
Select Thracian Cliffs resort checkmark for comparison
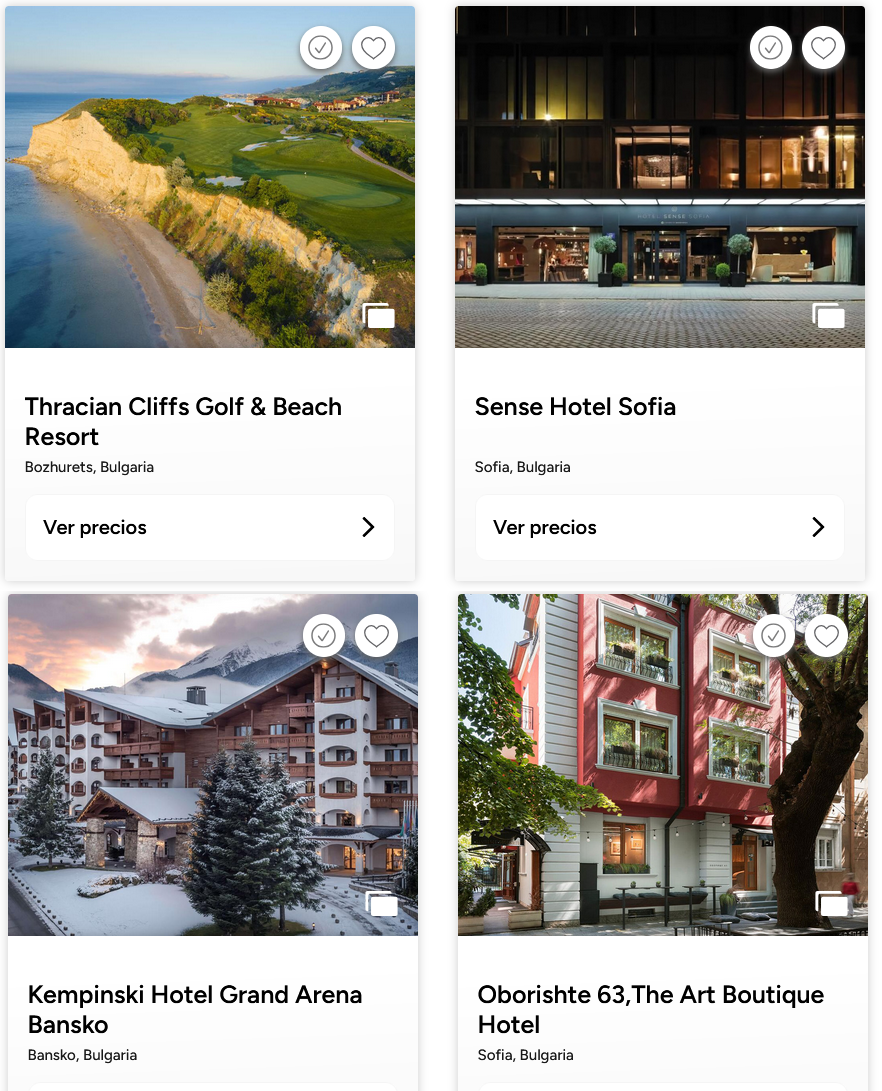pos(321,48)
